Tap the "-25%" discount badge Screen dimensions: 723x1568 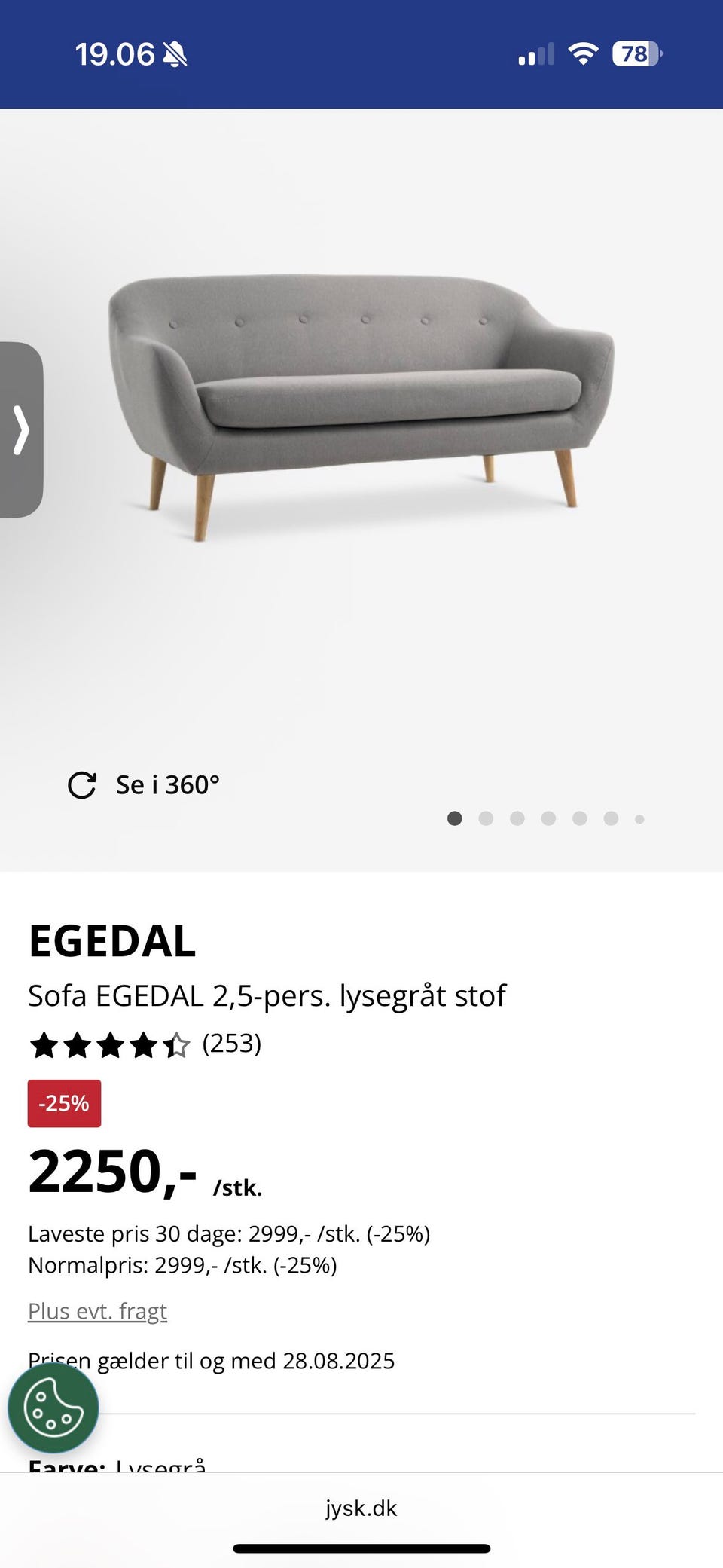point(64,1103)
